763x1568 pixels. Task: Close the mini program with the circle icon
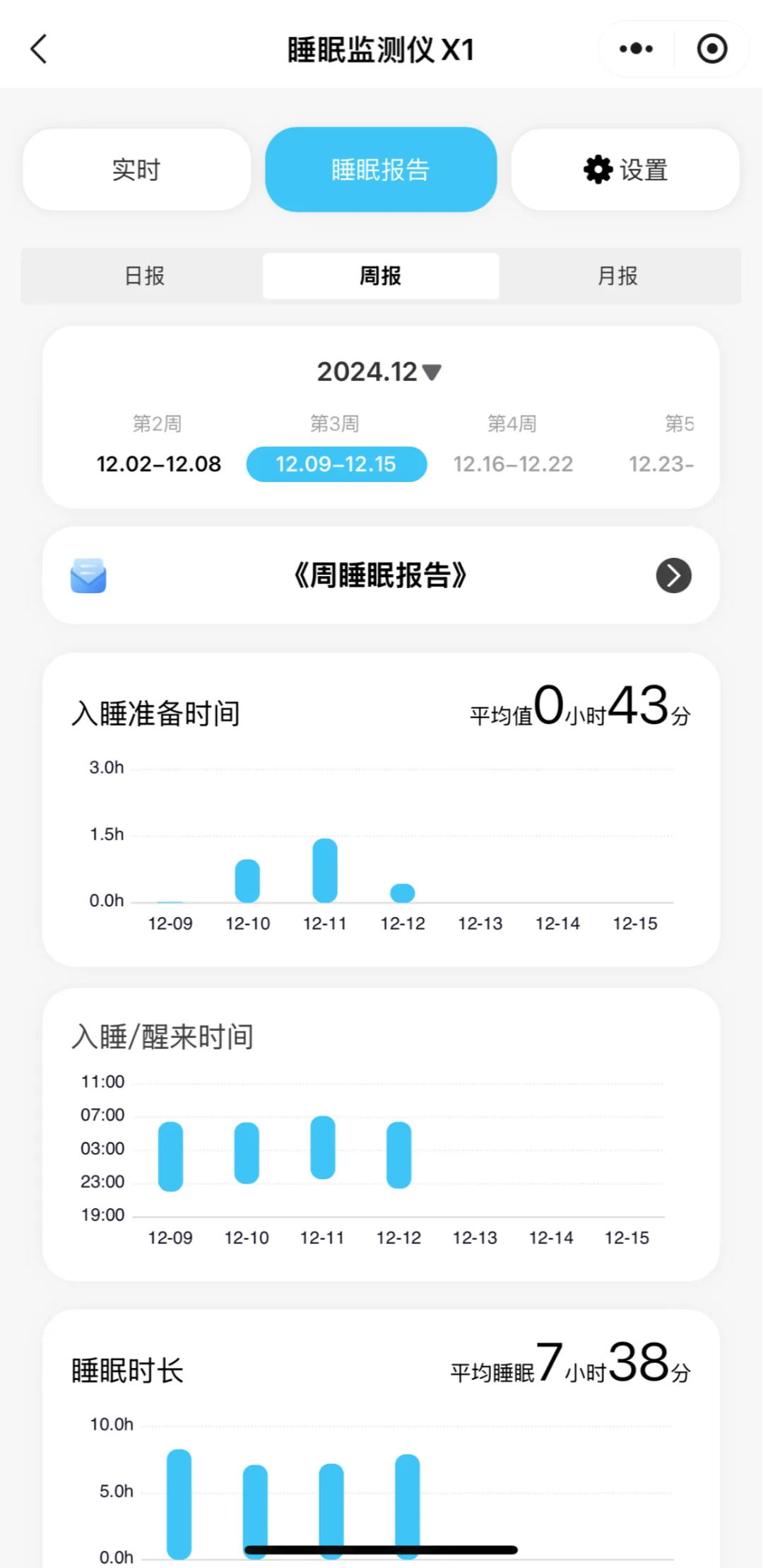711,49
